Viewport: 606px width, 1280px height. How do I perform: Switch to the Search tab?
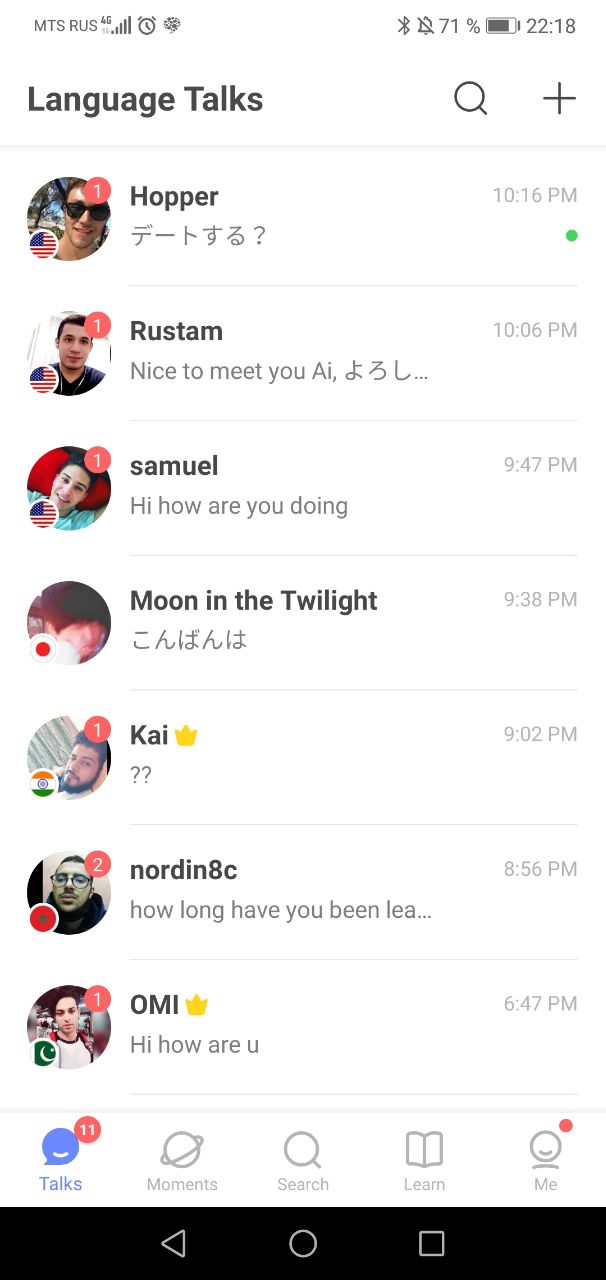(303, 1161)
